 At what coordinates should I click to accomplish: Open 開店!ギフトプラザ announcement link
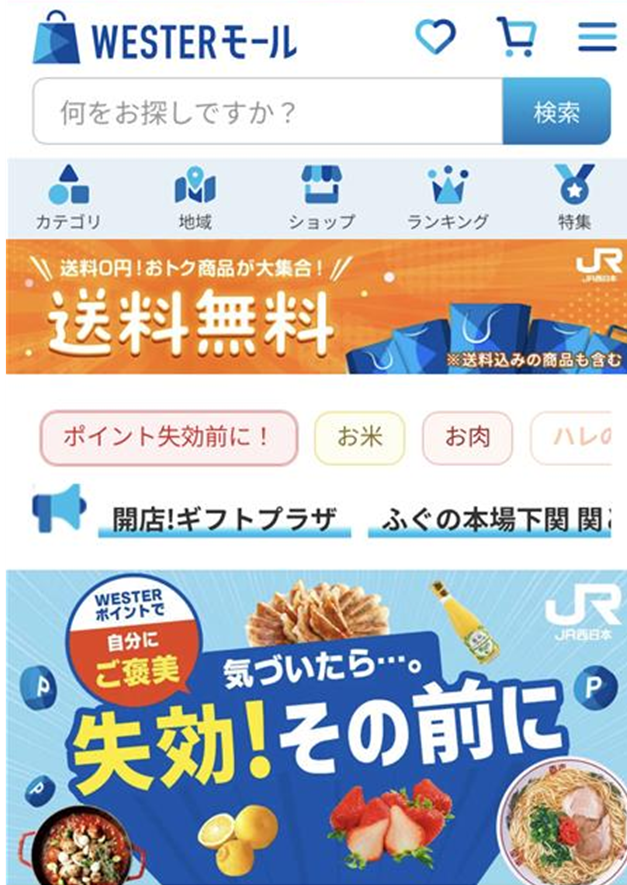click(224, 518)
